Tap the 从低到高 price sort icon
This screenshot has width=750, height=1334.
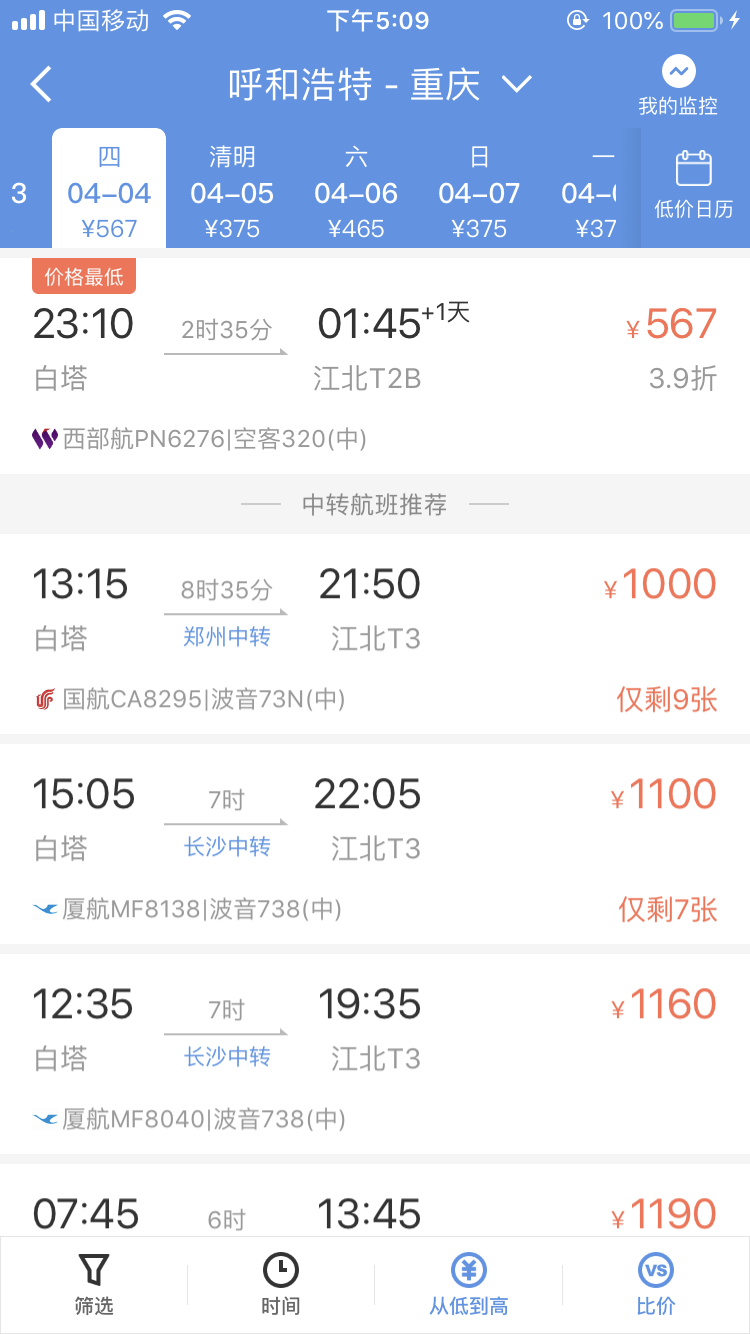point(467,1283)
